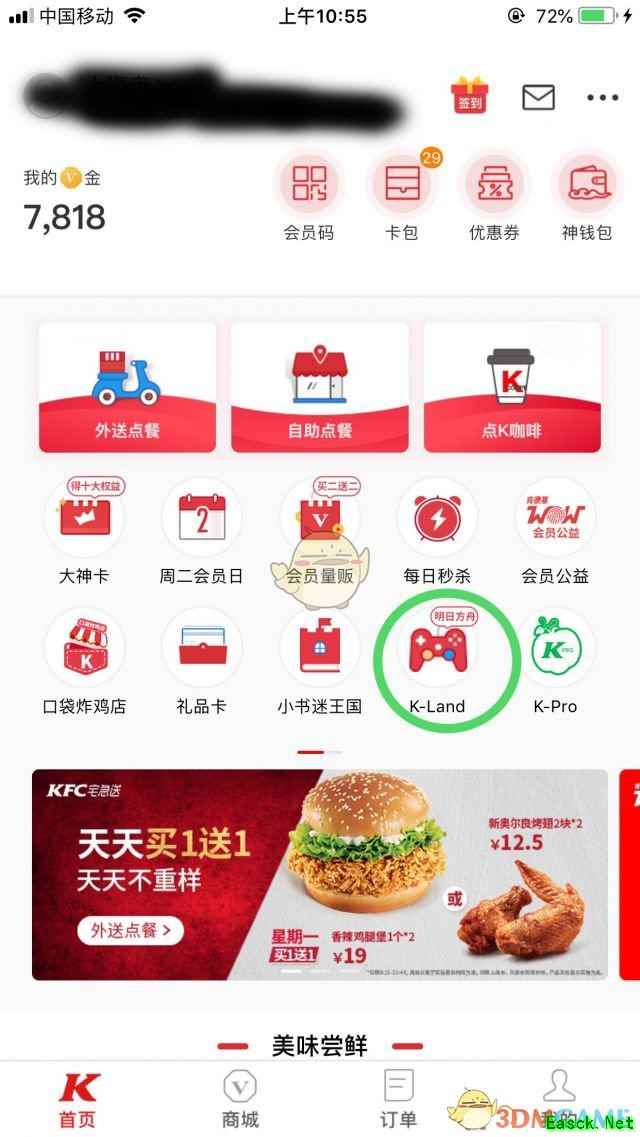Switch to the 订单 orders tab

coord(400,1098)
